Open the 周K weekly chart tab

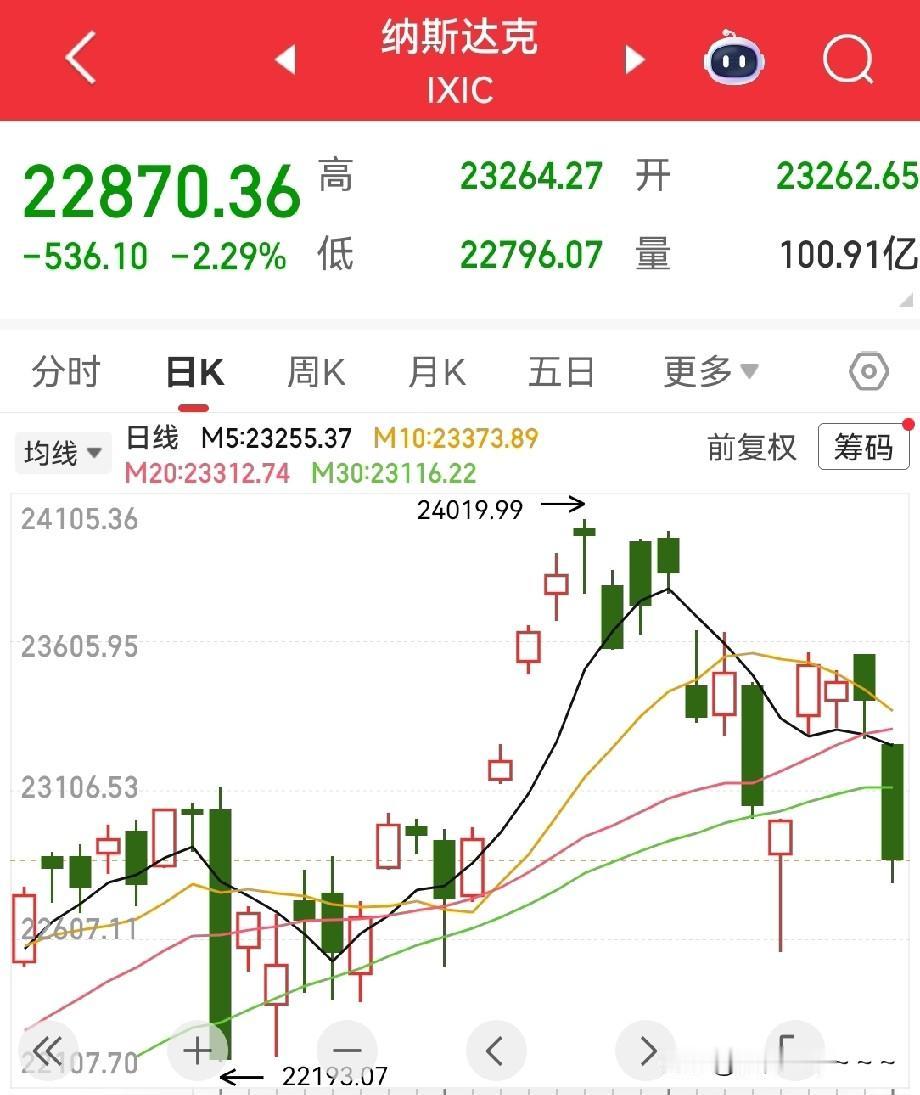pos(313,370)
